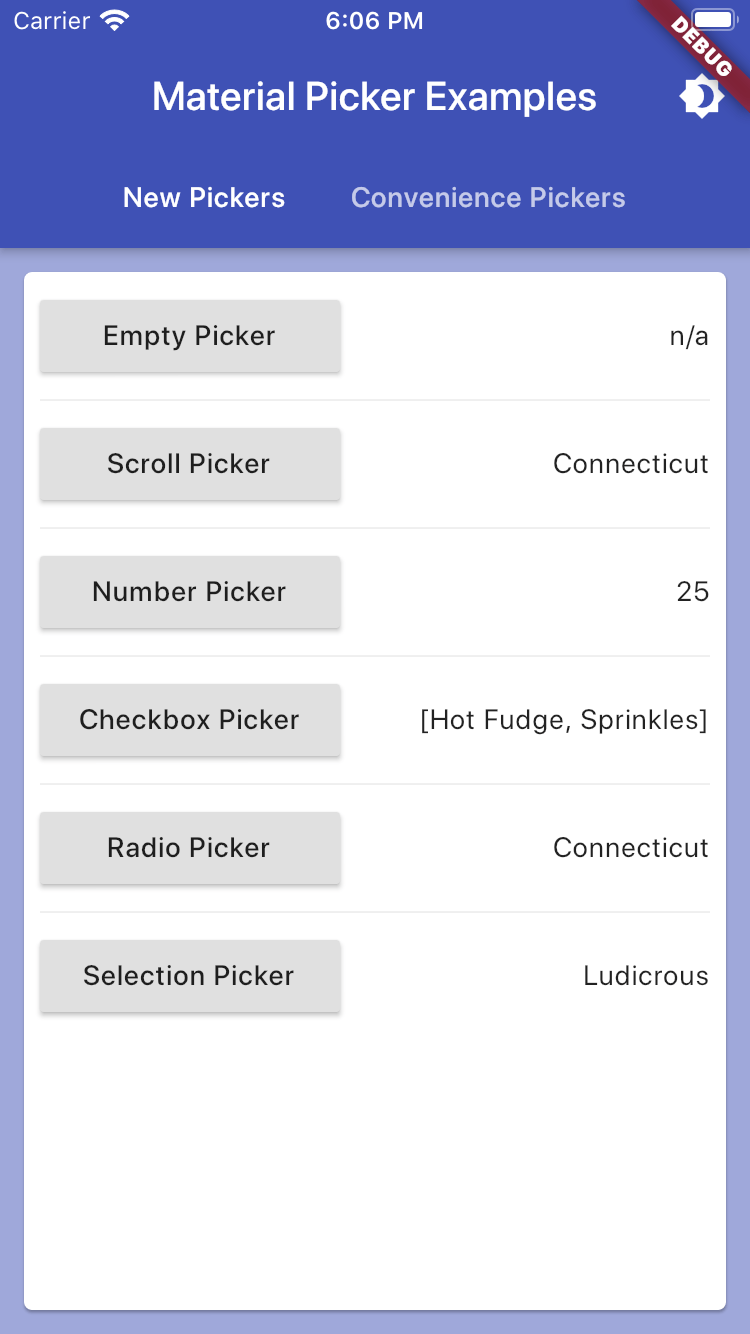Click the Material Picker Examples title
The image size is (750, 1334).
coord(374,96)
